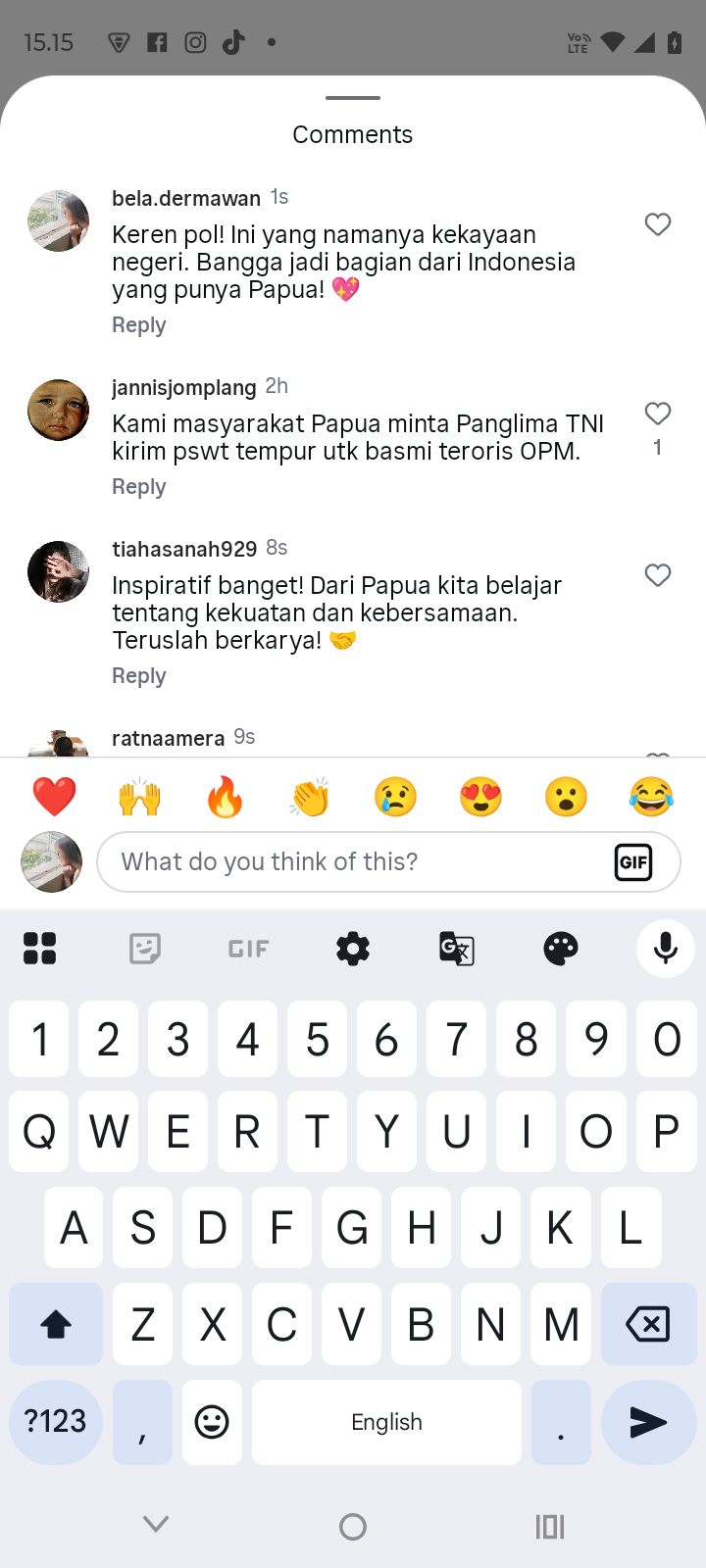The image size is (706, 1568).
Task: Reply to jannisjomplang's comment
Action: coord(139,487)
